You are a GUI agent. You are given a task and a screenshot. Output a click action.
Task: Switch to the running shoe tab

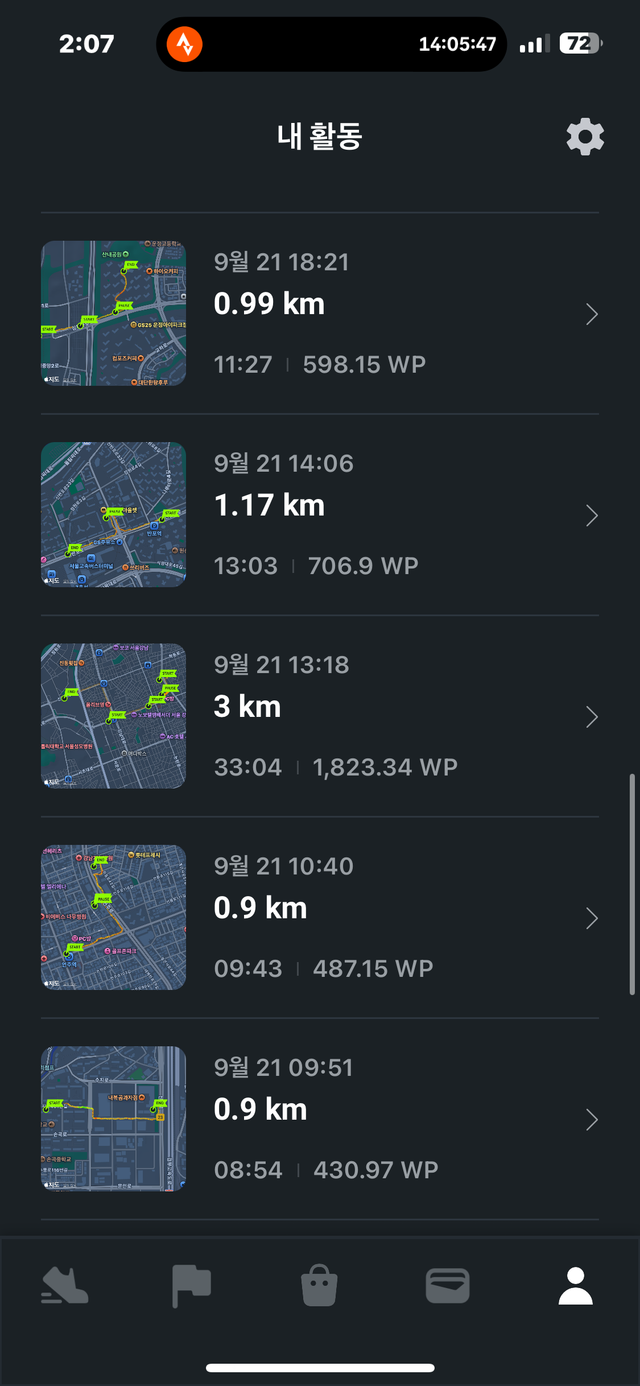64,1285
